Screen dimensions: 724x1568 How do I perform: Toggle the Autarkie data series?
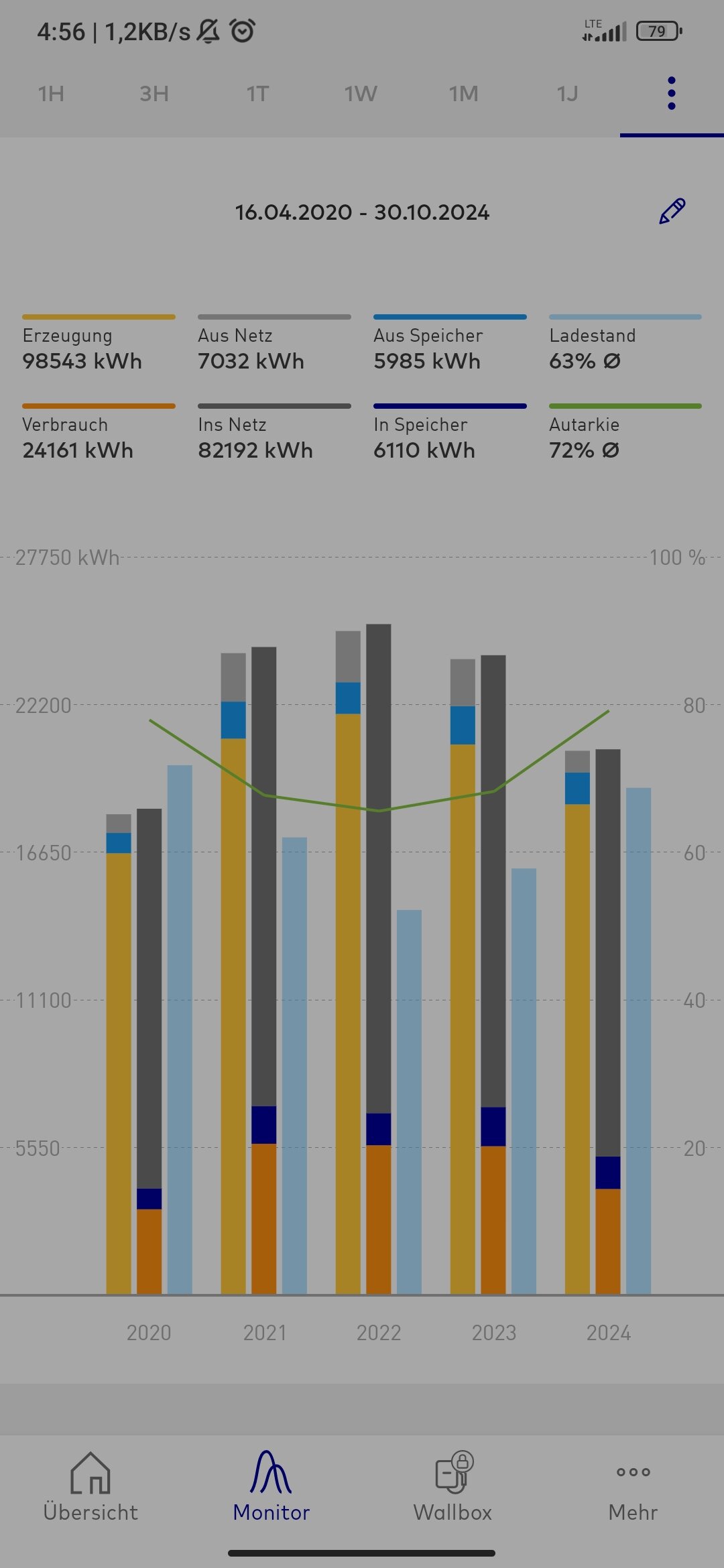(625, 434)
